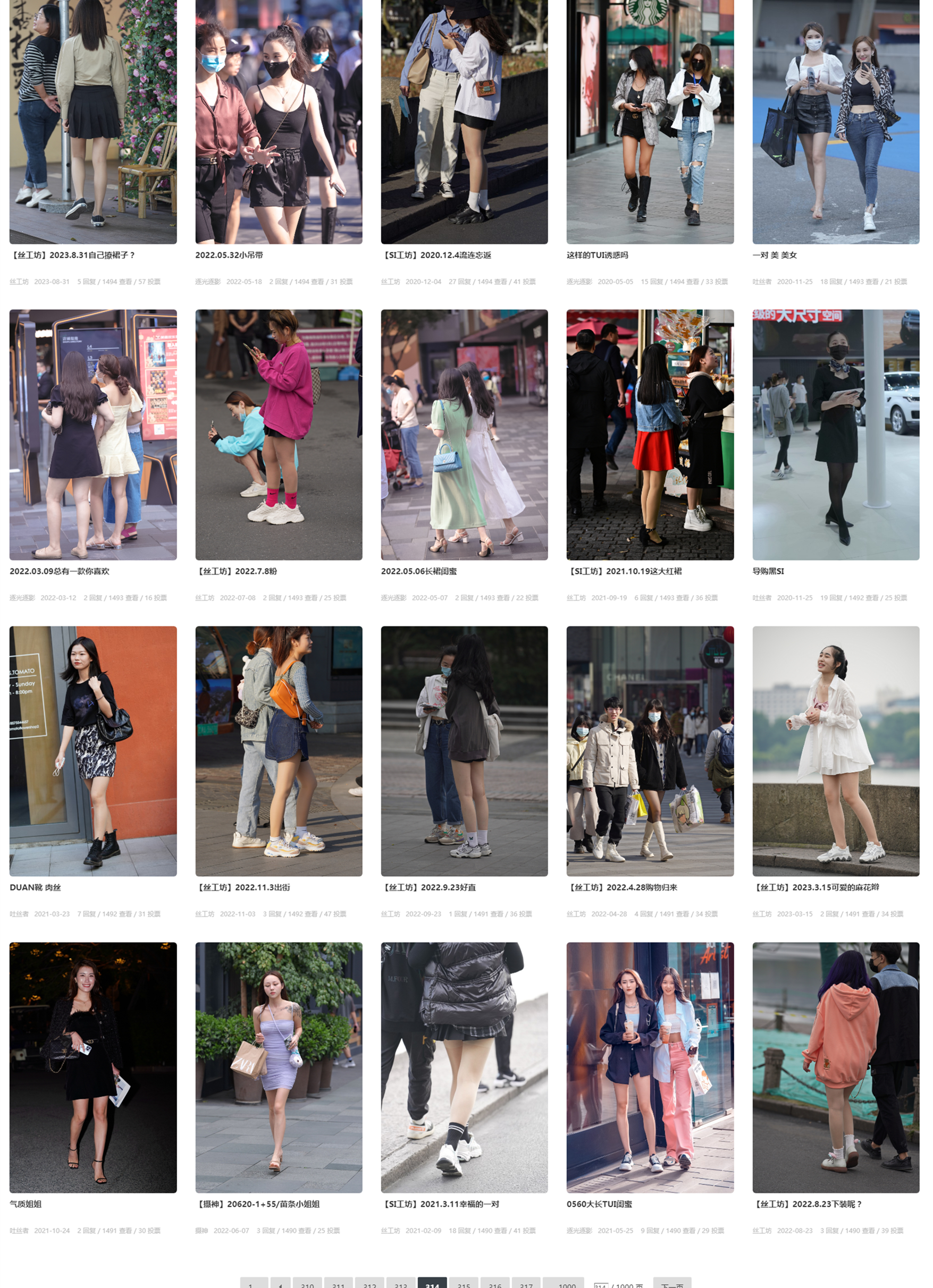This screenshot has height=1288, width=933.
Task: View the post DUAN靴 肉丝
Action: tap(35, 887)
